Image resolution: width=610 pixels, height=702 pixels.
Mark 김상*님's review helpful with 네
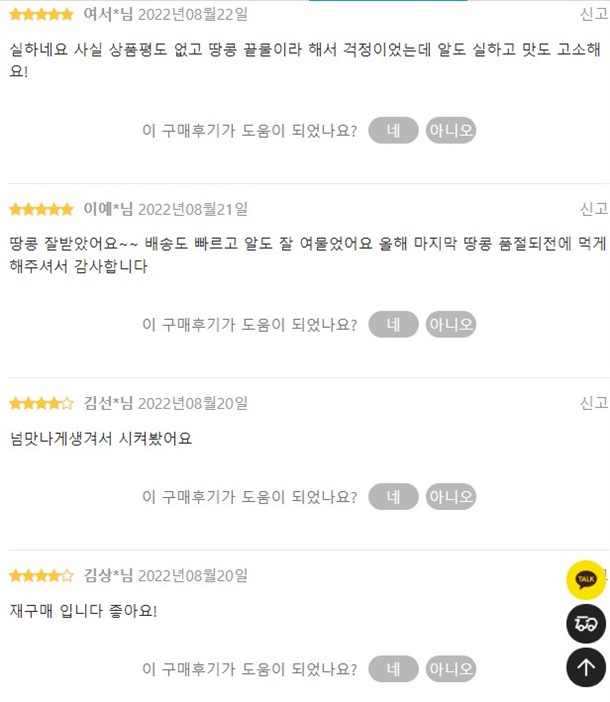[393, 669]
